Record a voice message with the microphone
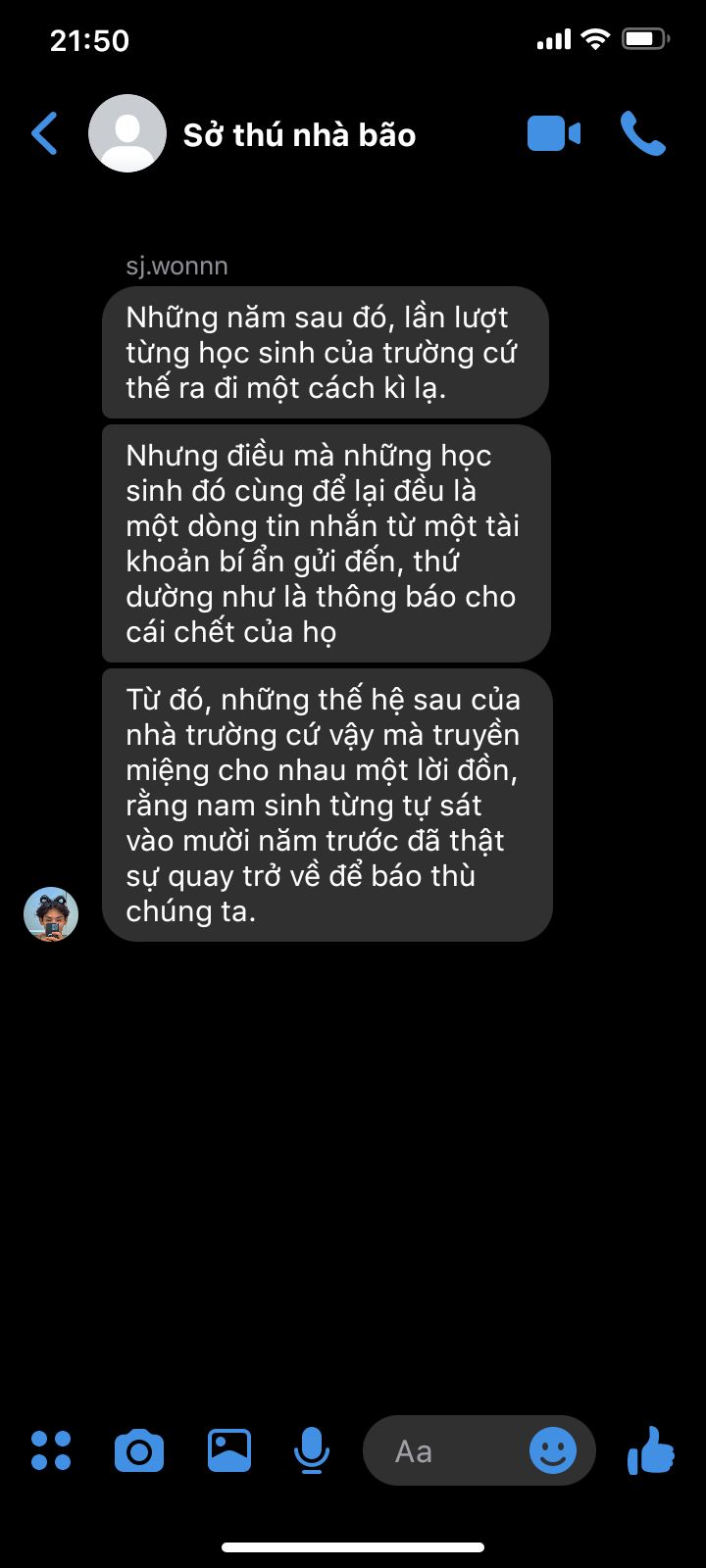Image resolution: width=706 pixels, height=1568 pixels. pyautogui.click(x=312, y=1450)
